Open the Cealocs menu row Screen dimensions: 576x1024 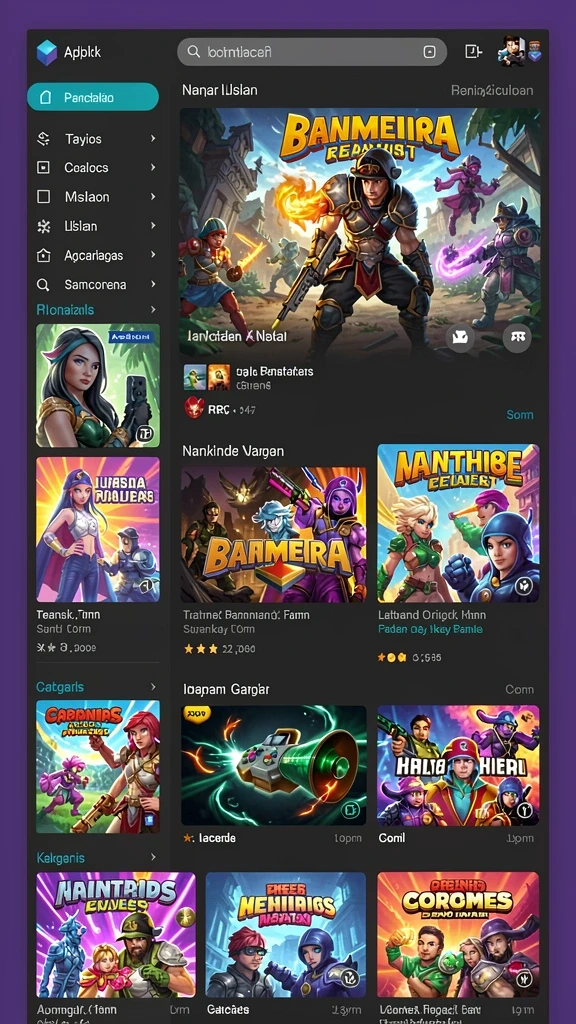[97, 167]
